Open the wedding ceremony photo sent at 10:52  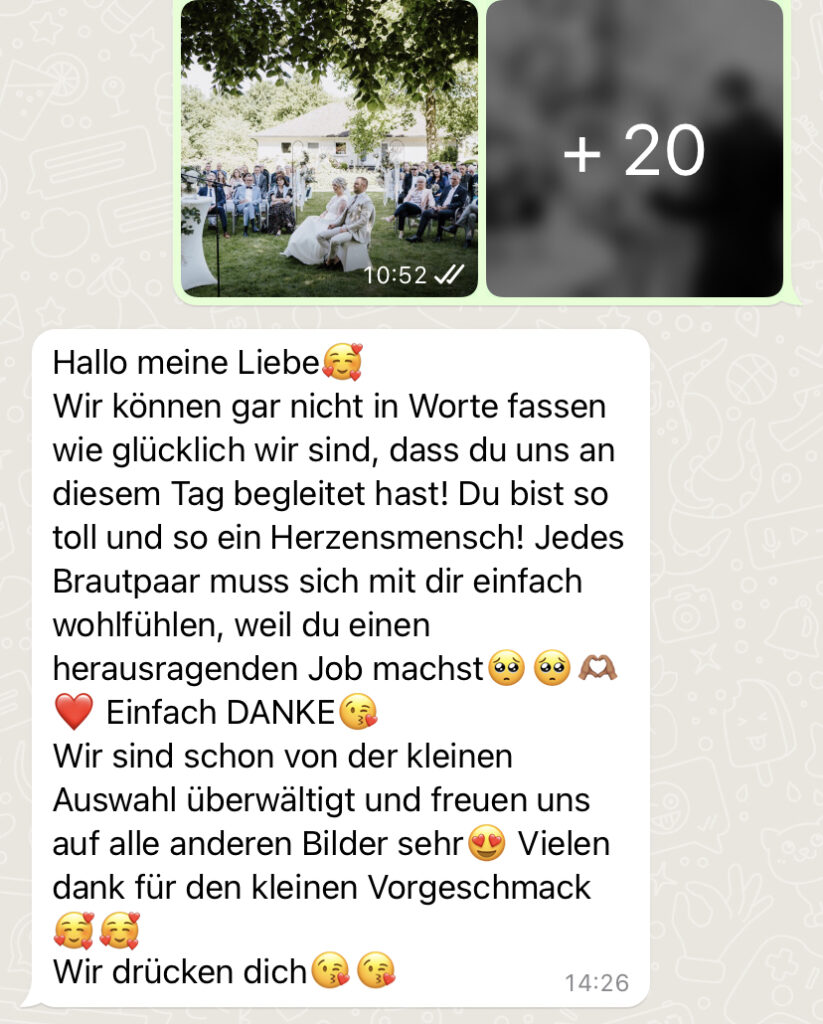point(329,148)
